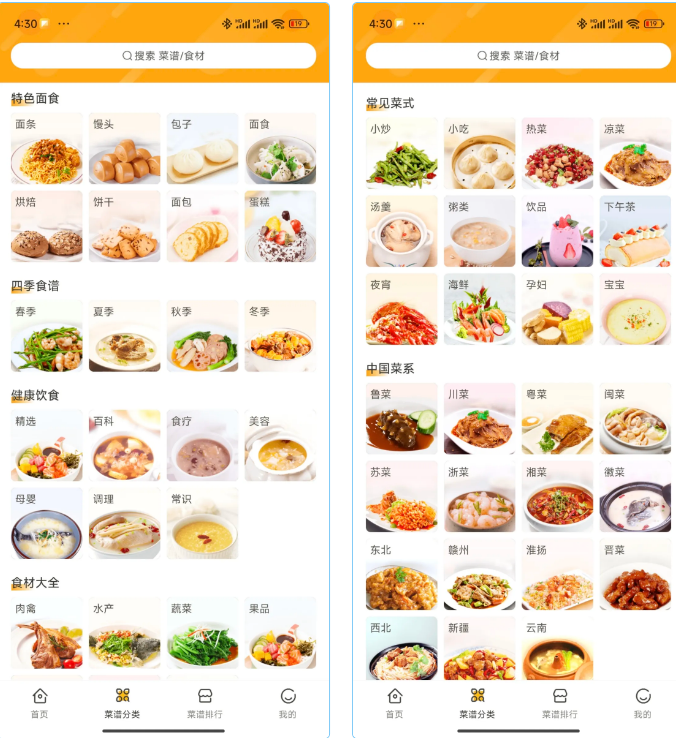
Task: Tap the 冬季 recipe tile
Action: (280, 337)
